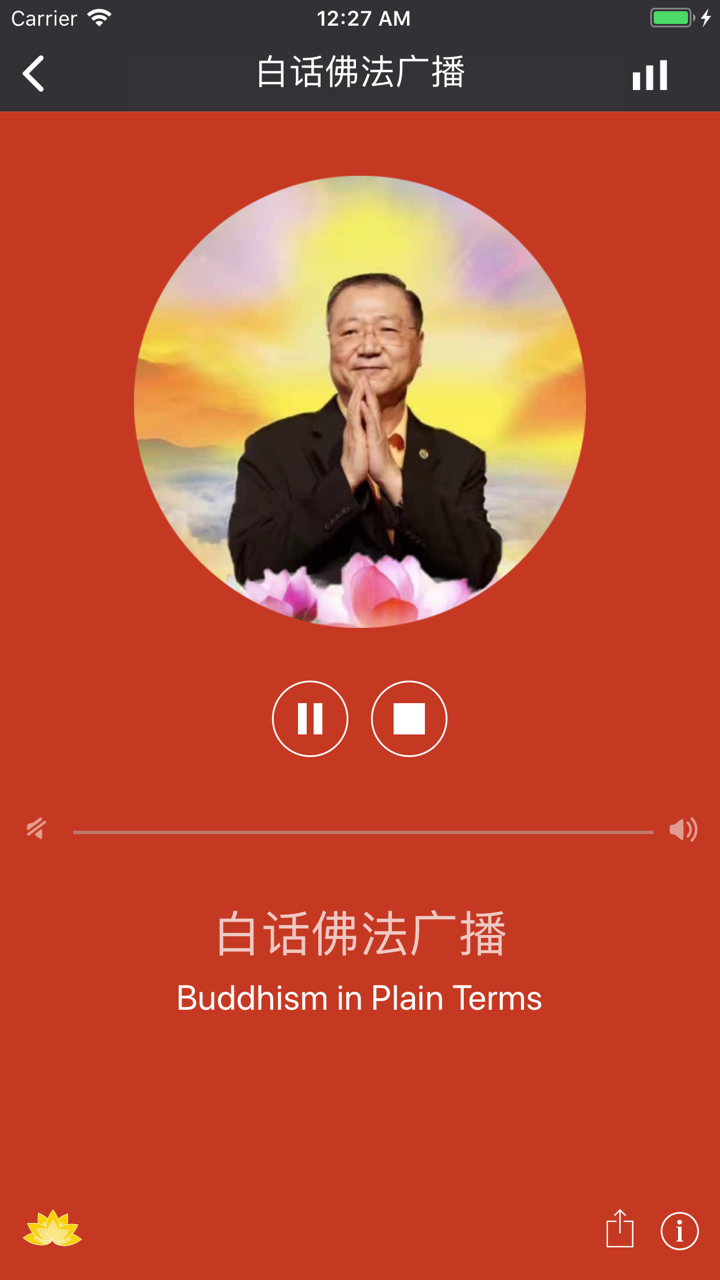Tap the station artwork image
This screenshot has width=720, height=1280.
360,400
